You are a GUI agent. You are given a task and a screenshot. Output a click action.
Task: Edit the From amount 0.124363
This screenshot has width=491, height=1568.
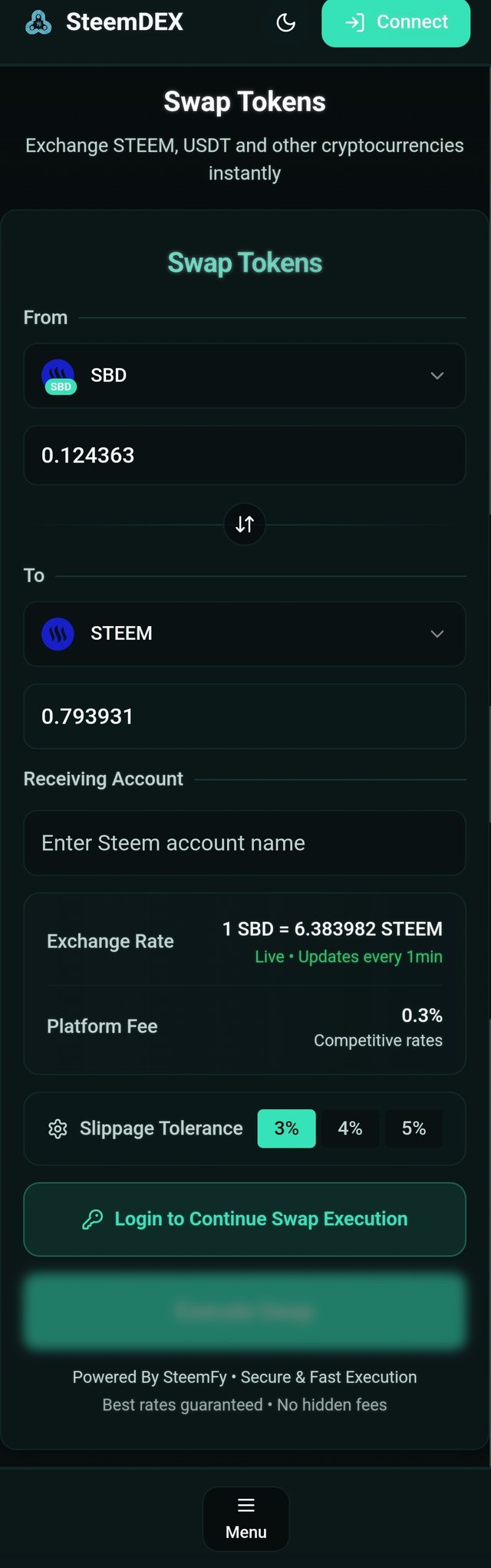245,456
